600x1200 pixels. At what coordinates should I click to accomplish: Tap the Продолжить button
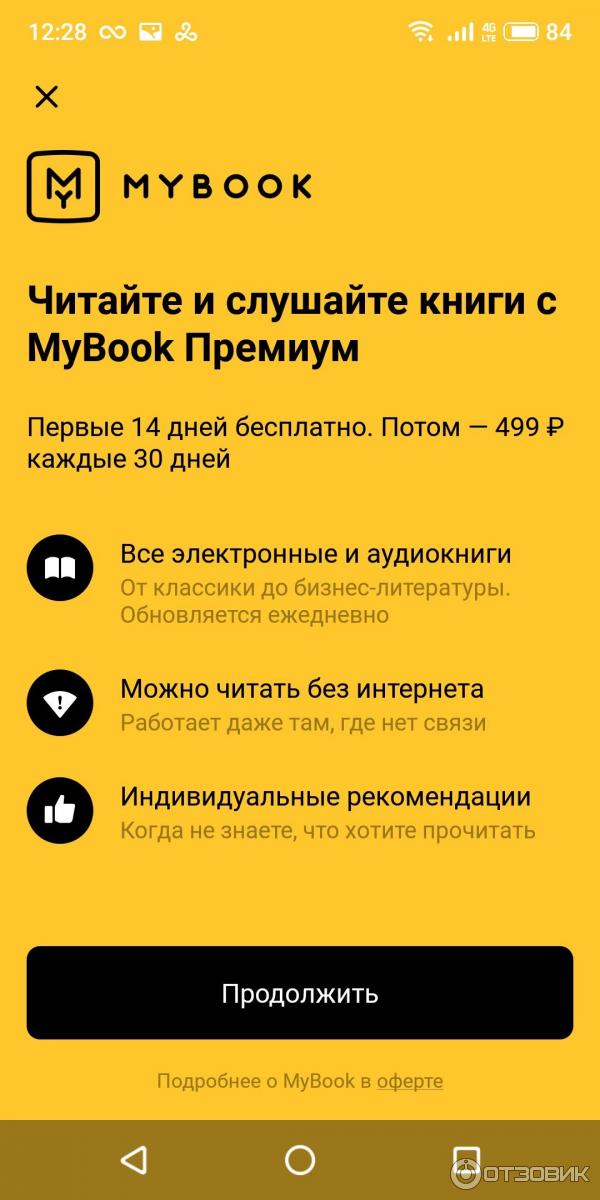coord(300,993)
